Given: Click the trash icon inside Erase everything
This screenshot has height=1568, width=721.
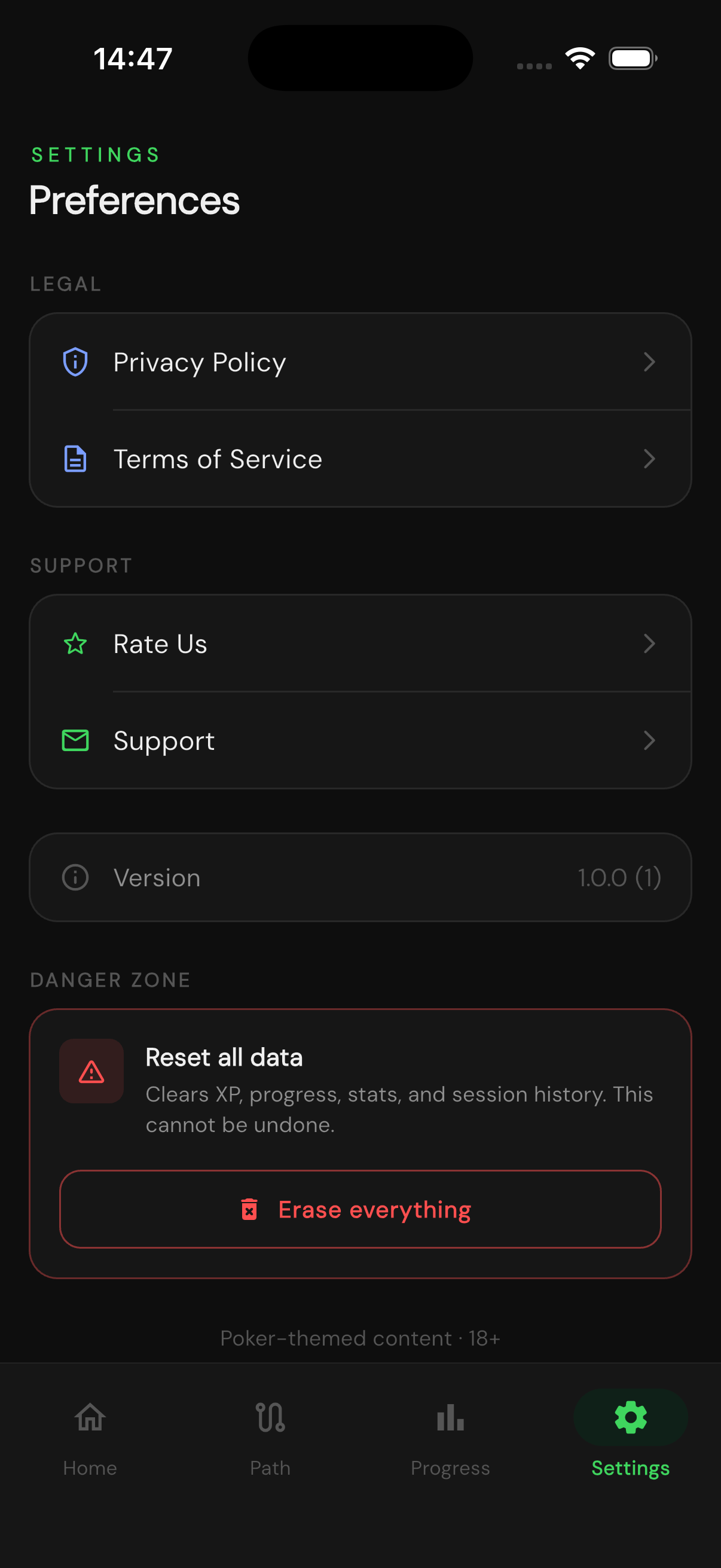Looking at the screenshot, I should (x=249, y=1209).
